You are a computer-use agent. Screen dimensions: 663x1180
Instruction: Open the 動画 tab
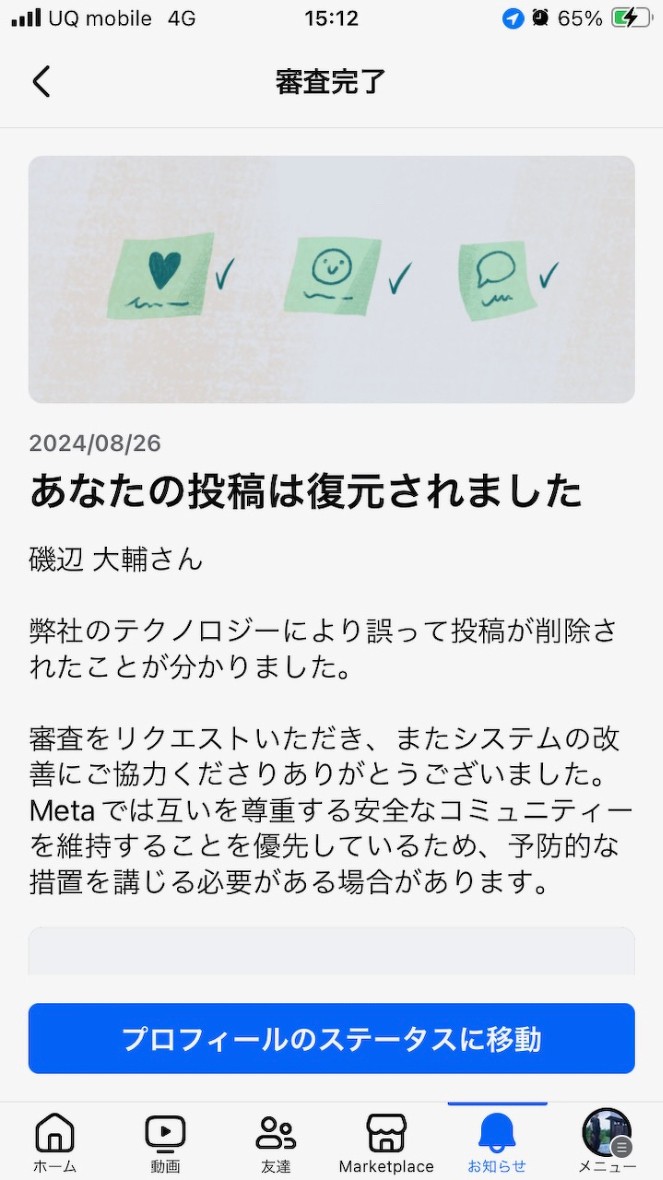165,1141
